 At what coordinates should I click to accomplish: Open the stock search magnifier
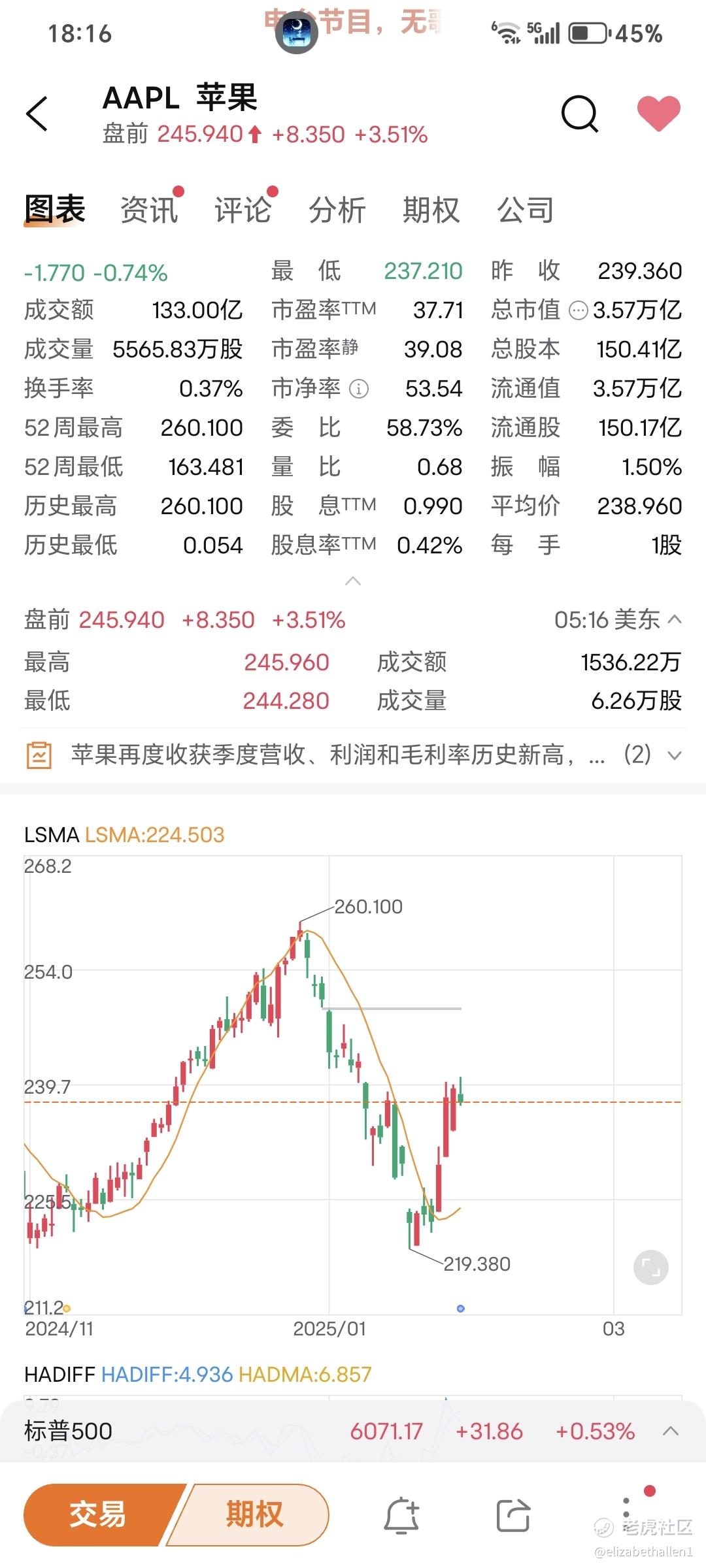point(580,114)
